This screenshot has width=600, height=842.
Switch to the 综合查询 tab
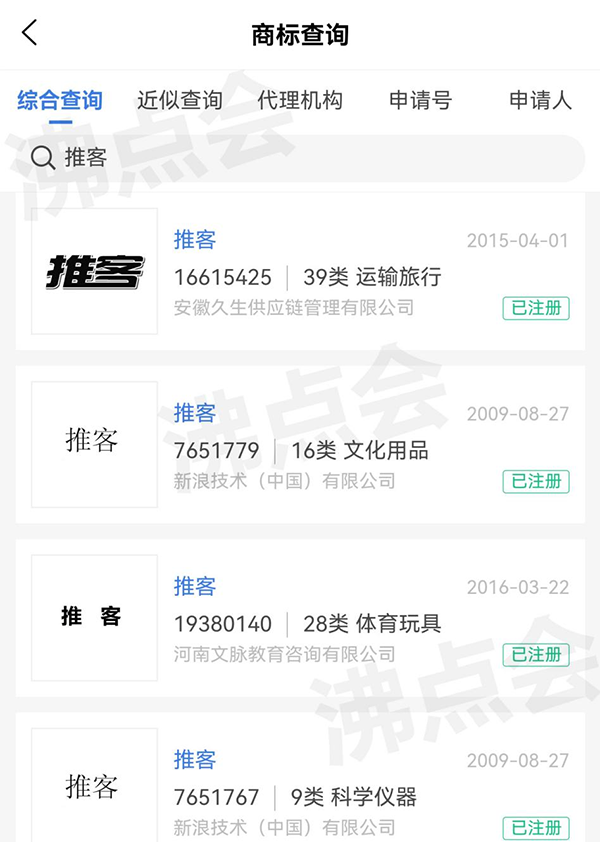pyautogui.click(x=60, y=100)
